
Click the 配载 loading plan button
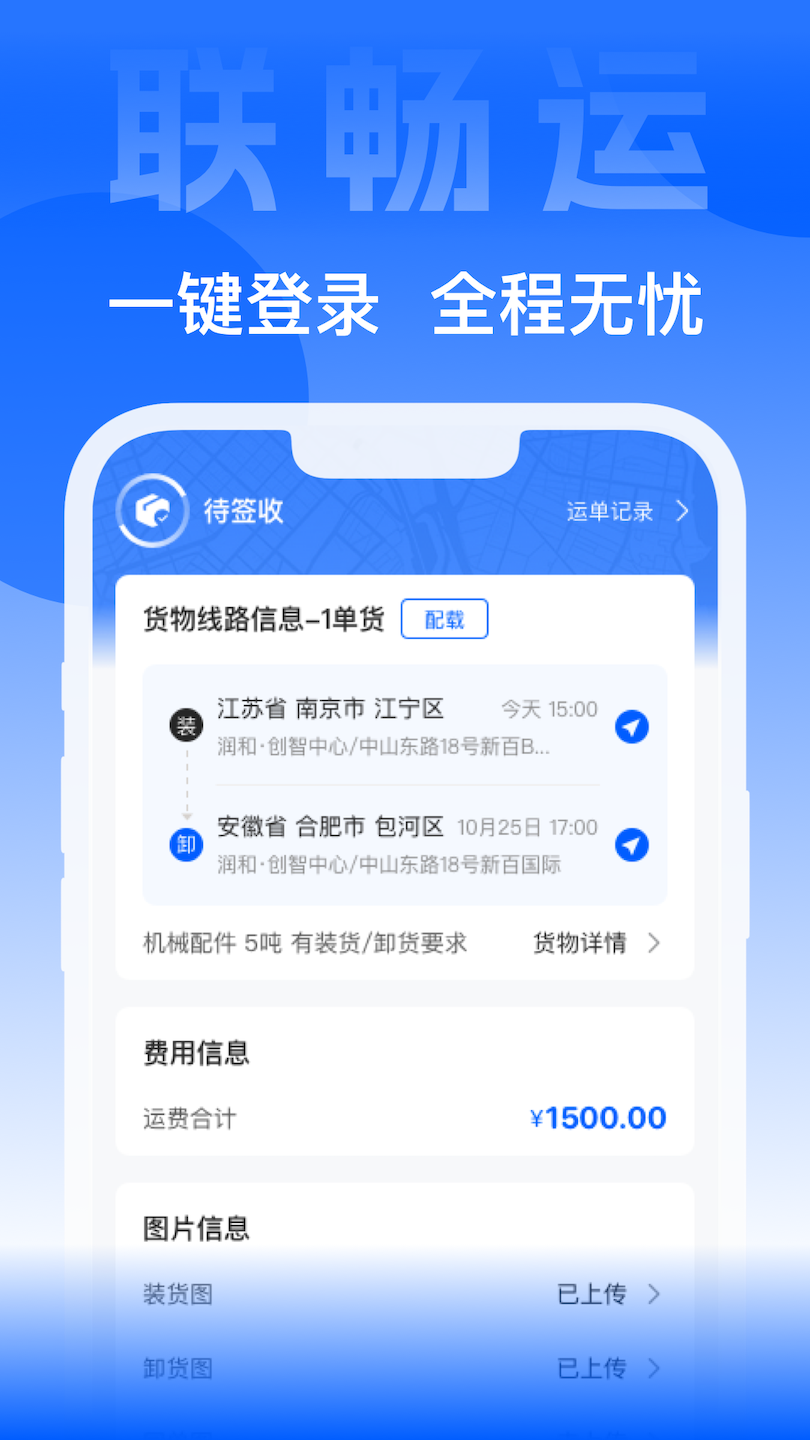point(444,619)
